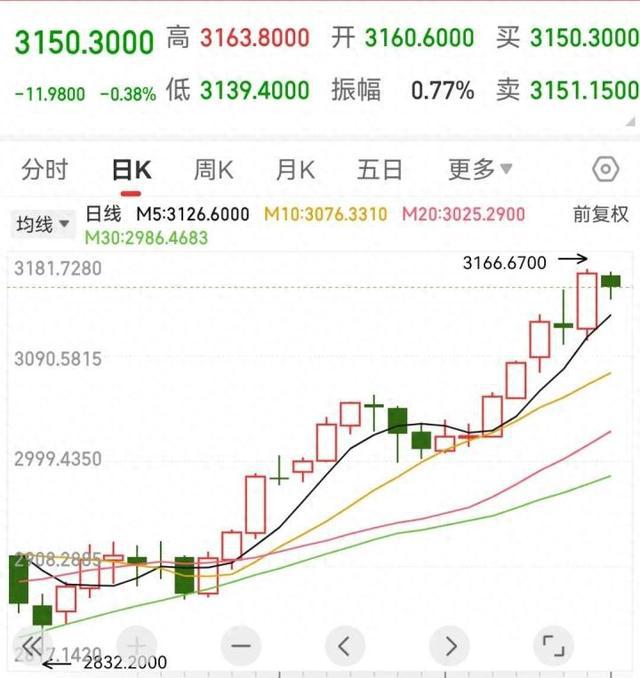Move the chart to the previous candle
The width and height of the screenshot is (640, 678).
(x=346, y=644)
